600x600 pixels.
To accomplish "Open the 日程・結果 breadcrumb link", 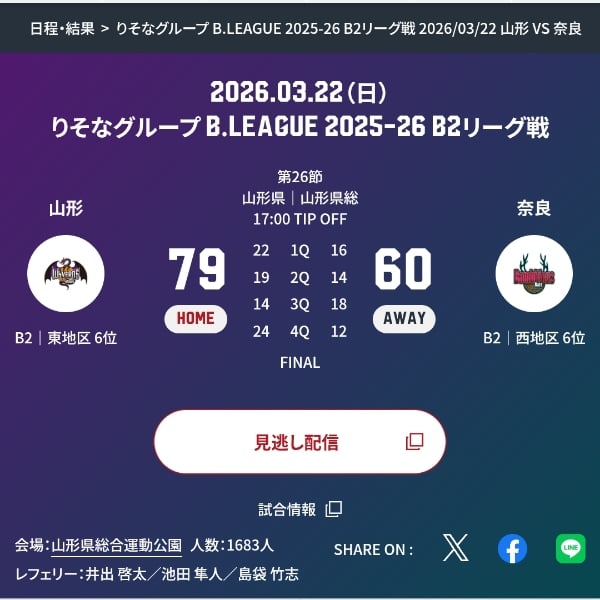I will pos(62,28).
